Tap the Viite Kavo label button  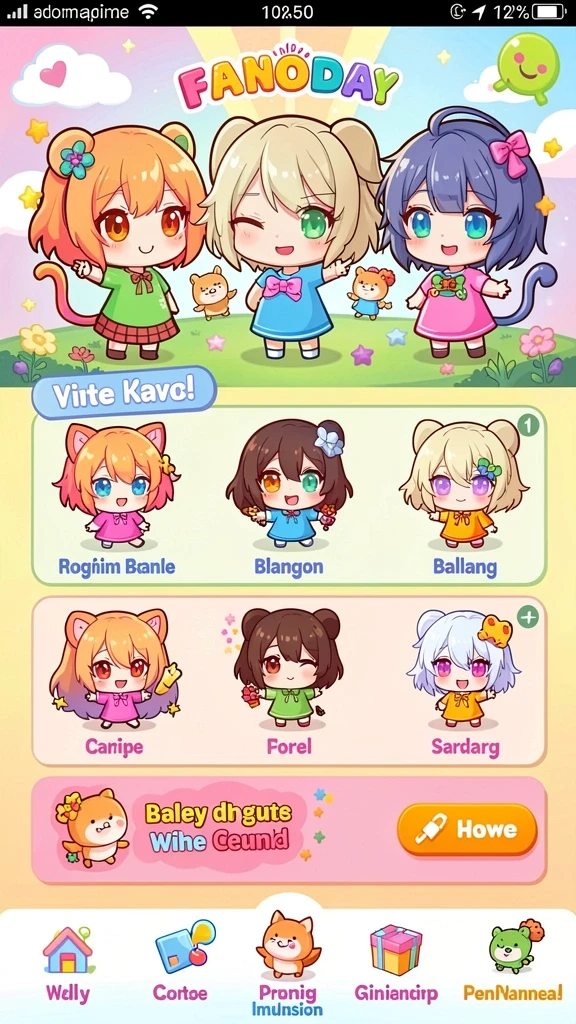click(x=124, y=393)
